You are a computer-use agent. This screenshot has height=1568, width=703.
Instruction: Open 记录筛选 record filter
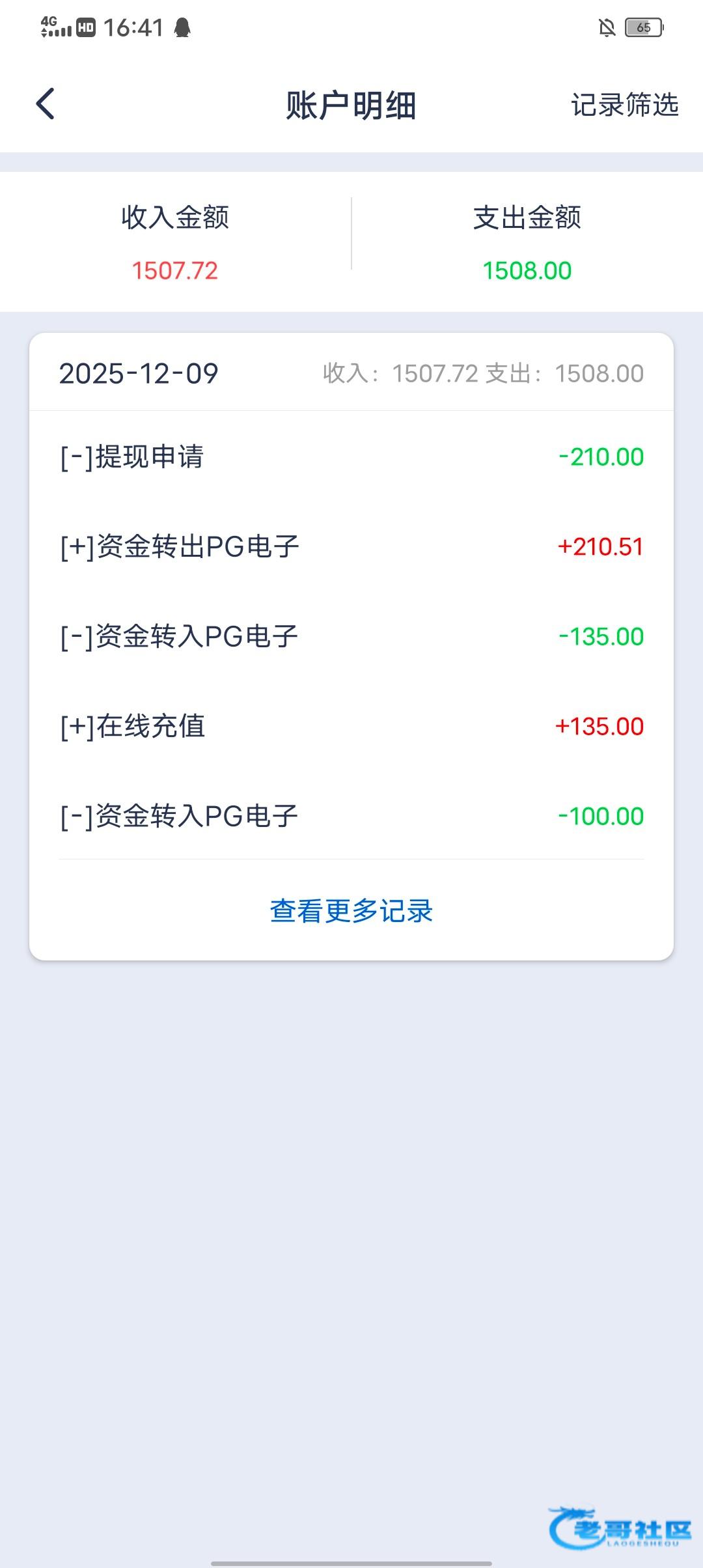click(624, 105)
